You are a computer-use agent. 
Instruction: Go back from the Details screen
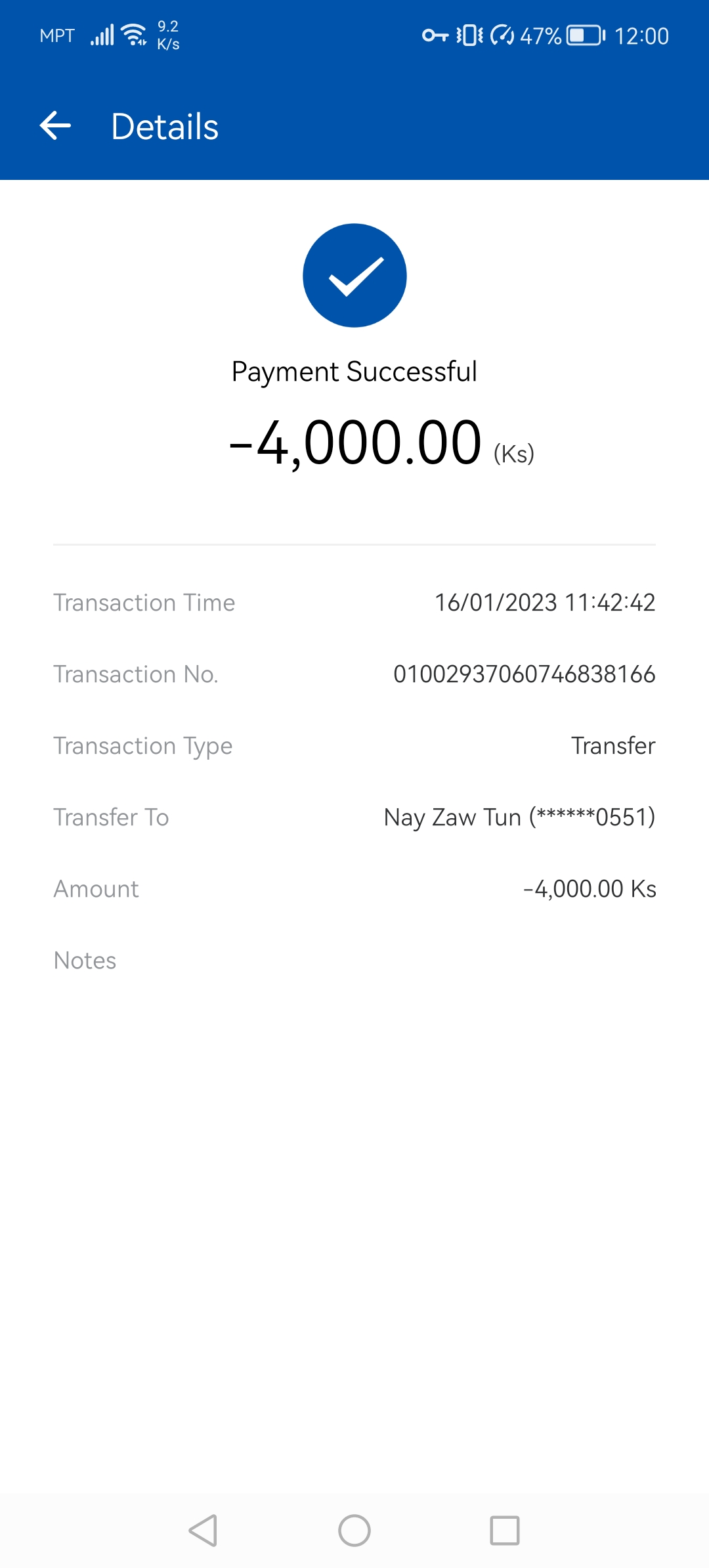tap(55, 126)
